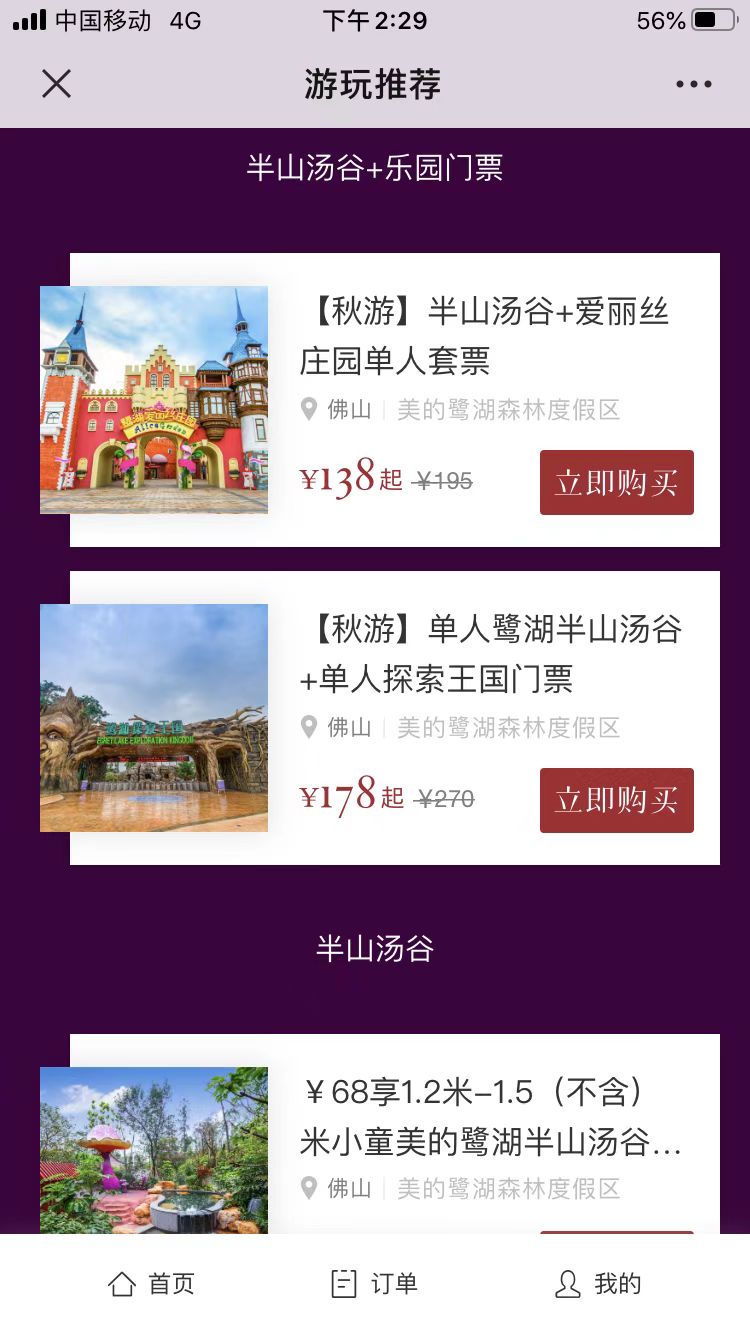Tap the 半山汤谷+乐园门票 section header
This screenshot has width=750, height=1334.
pyautogui.click(x=375, y=168)
